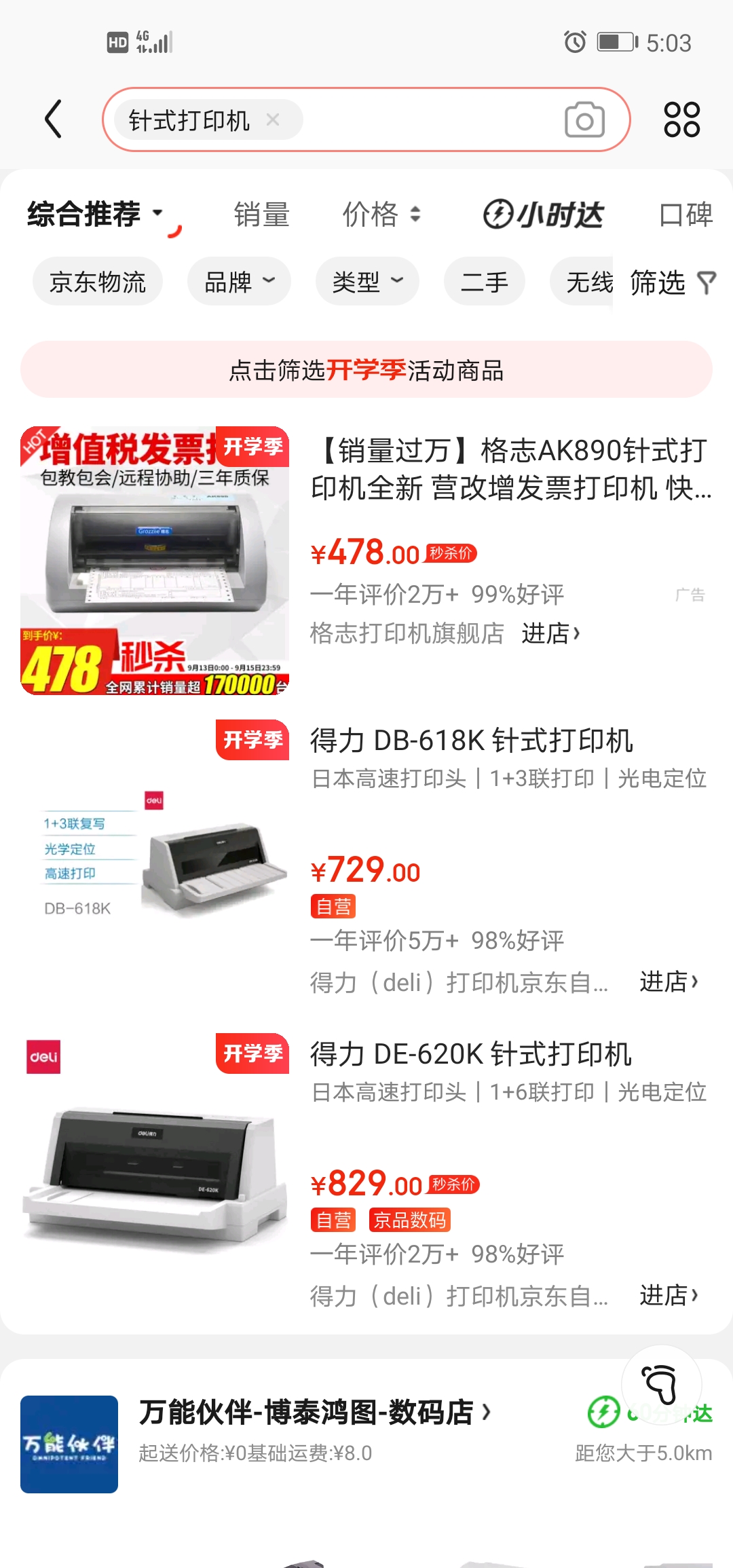Tap the 开学季 activity filter banner
This screenshot has height=1568, width=733.
366,370
